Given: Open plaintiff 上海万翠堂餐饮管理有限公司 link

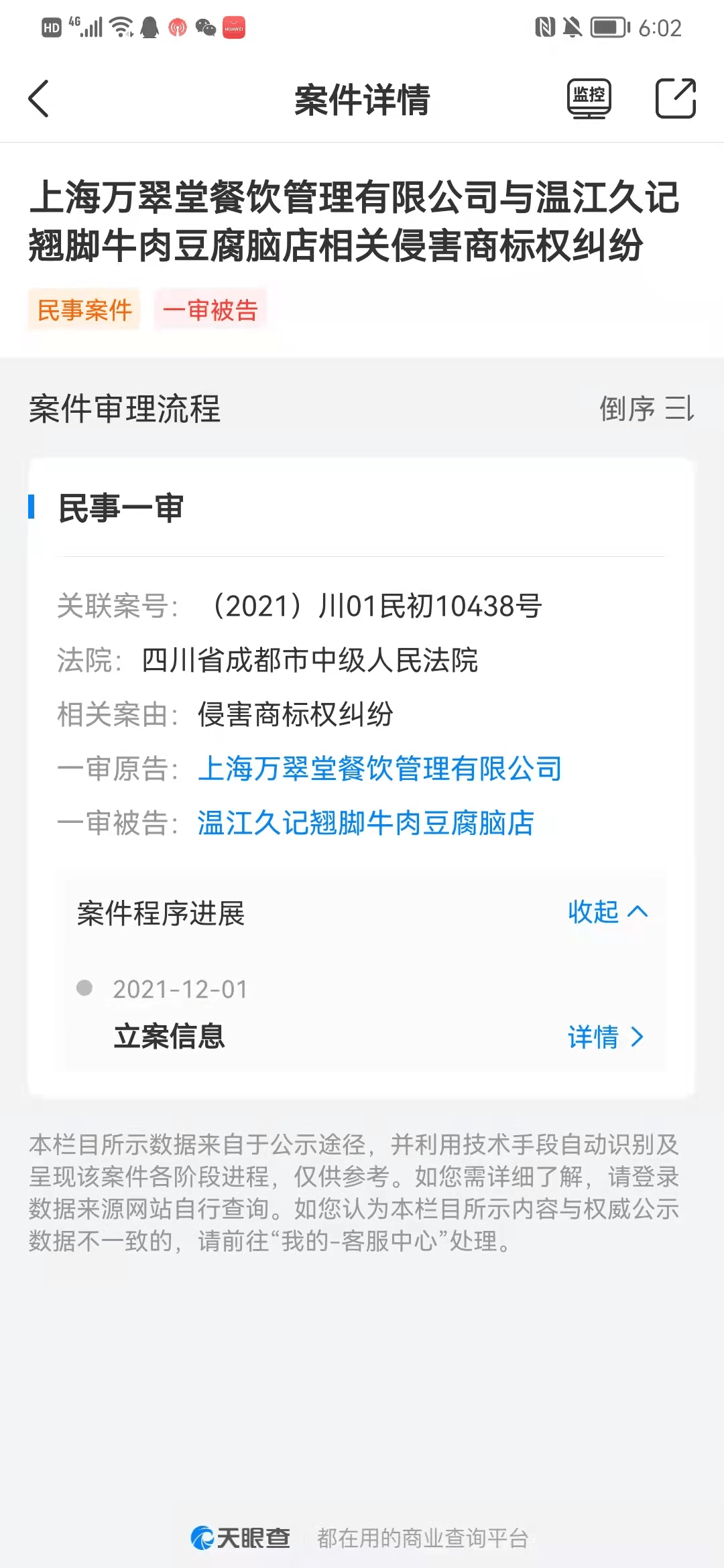Looking at the screenshot, I should tap(379, 769).
